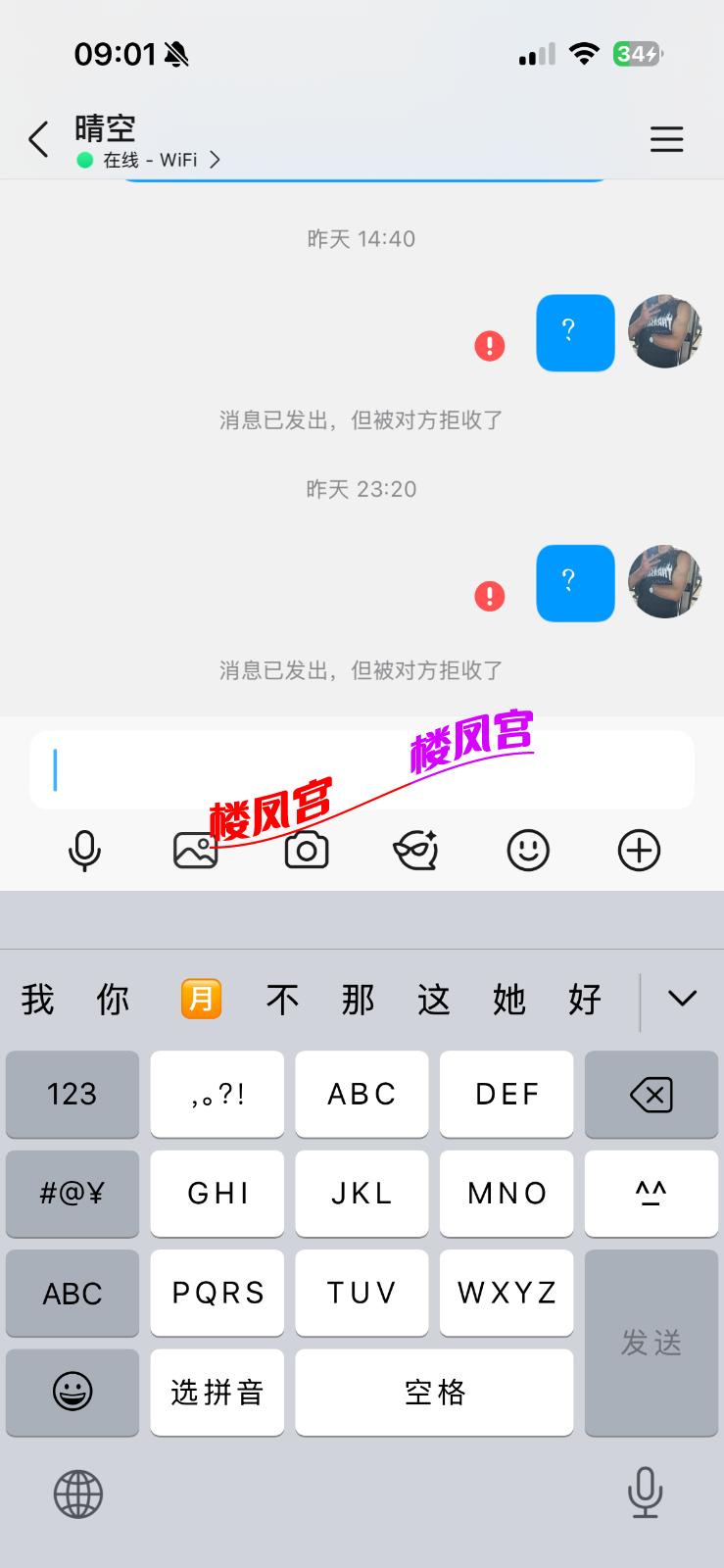The image size is (724, 1568).
Task: Open the chat menu via the hamburger icon
Action: coord(667,139)
